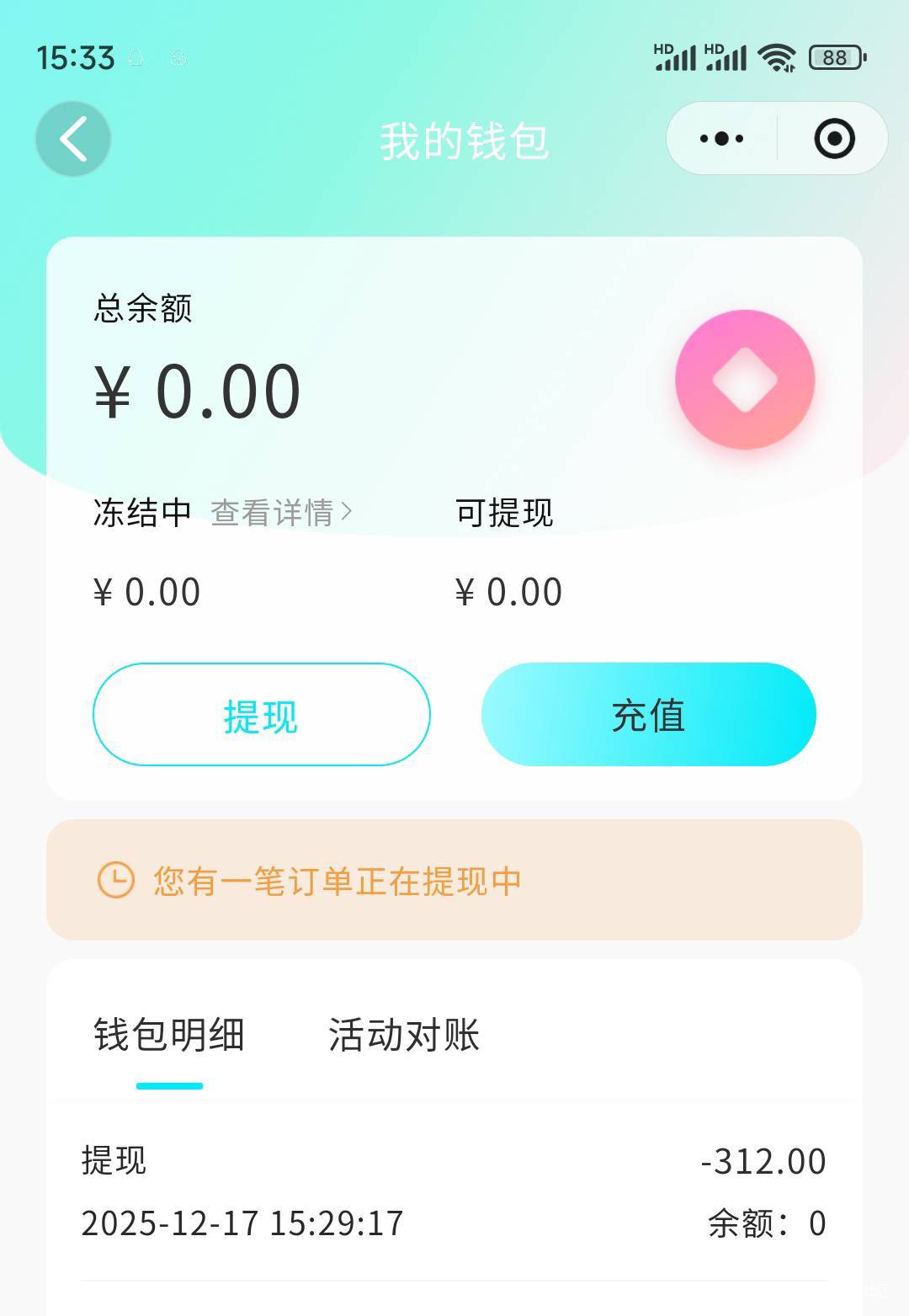
Task: Open the 您有一笔订单正在提现中 notice
Action: (454, 880)
